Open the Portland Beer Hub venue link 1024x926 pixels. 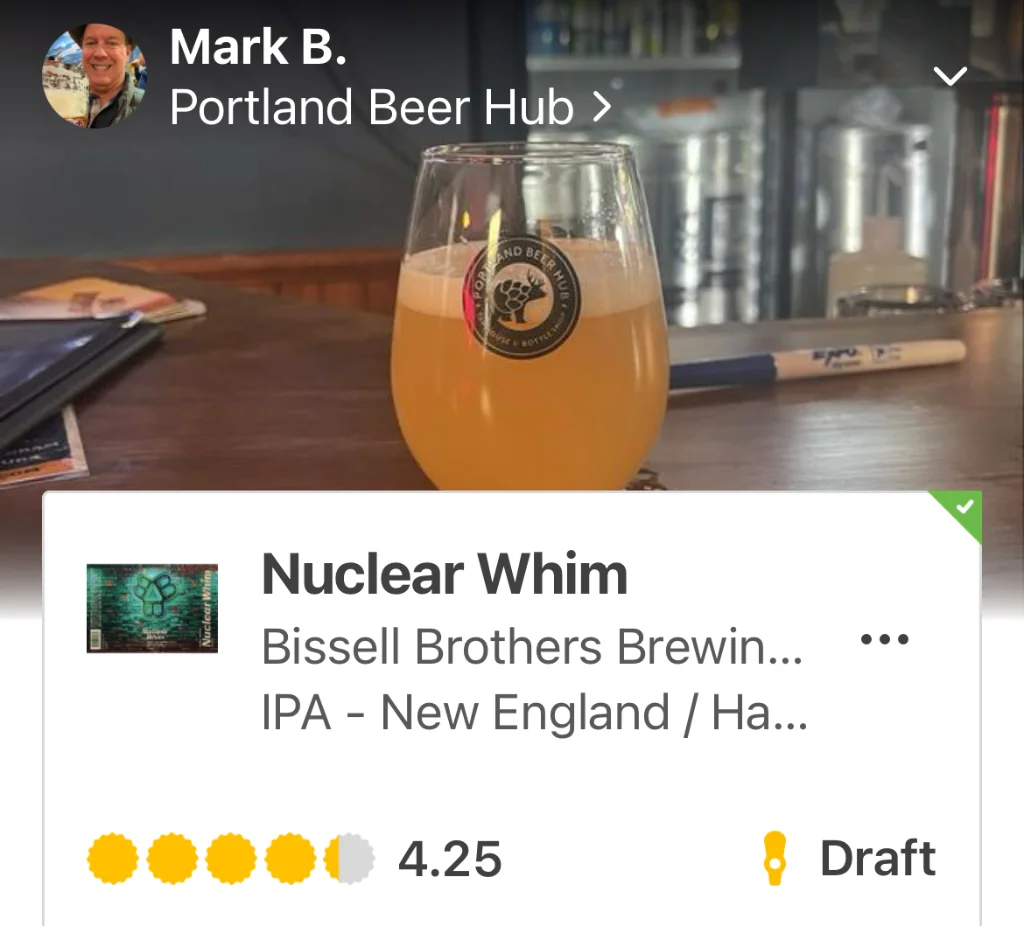pyautogui.click(x=389, y=107)
